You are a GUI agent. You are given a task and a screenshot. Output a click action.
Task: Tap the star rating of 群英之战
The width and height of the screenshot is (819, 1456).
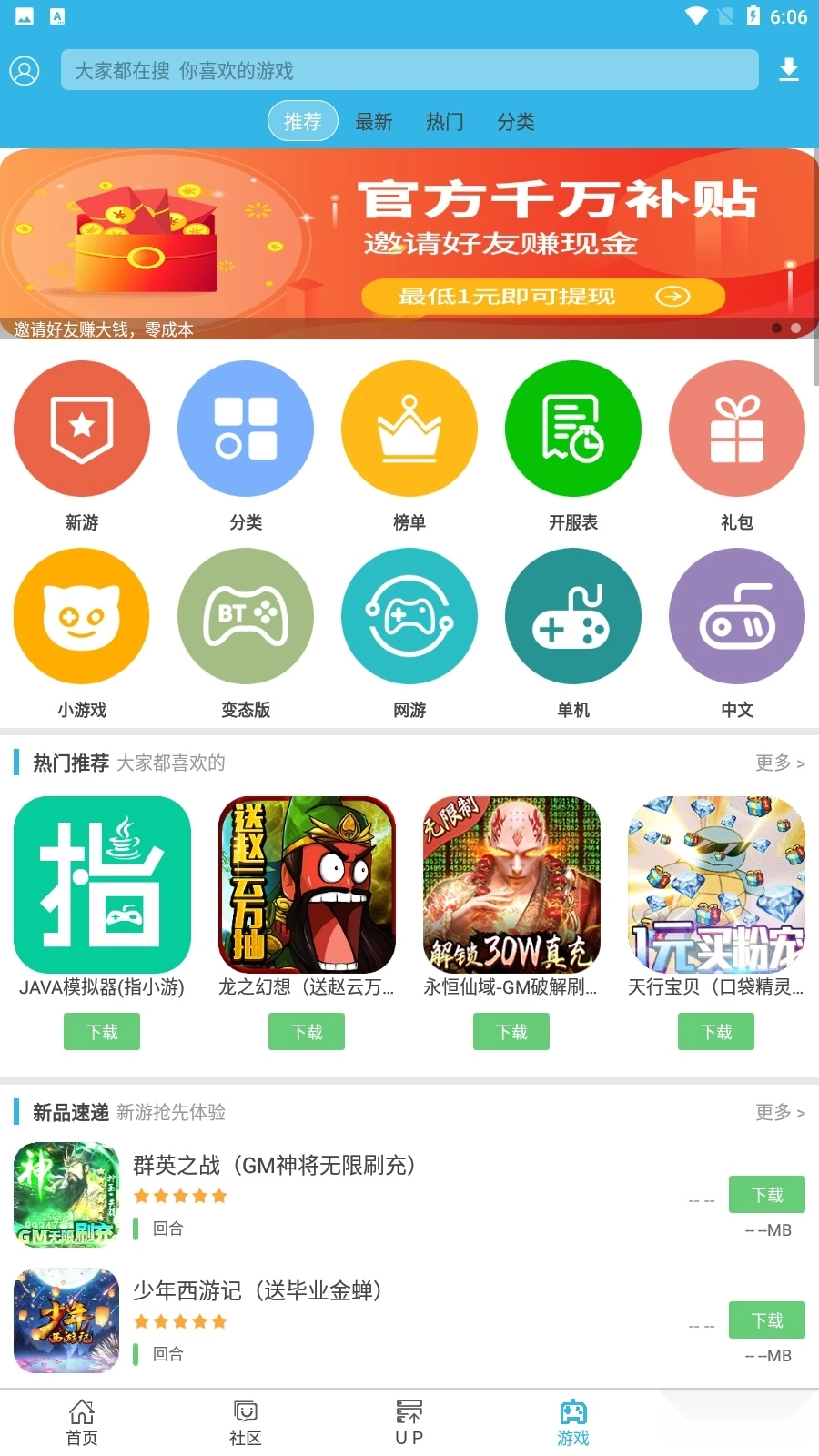[x=180, y=1195]
